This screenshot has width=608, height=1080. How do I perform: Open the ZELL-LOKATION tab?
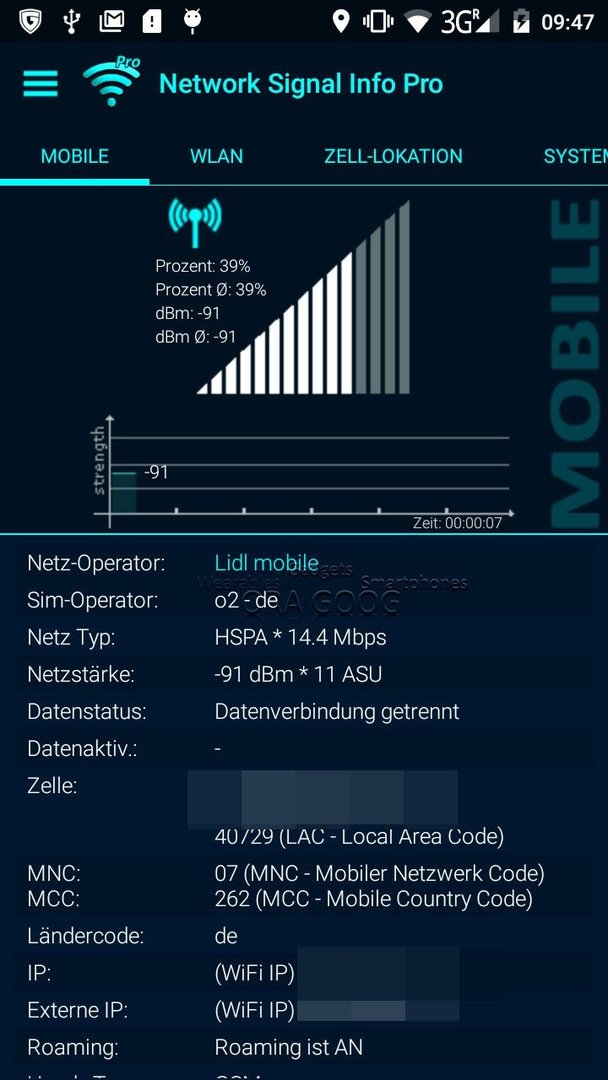393,156
